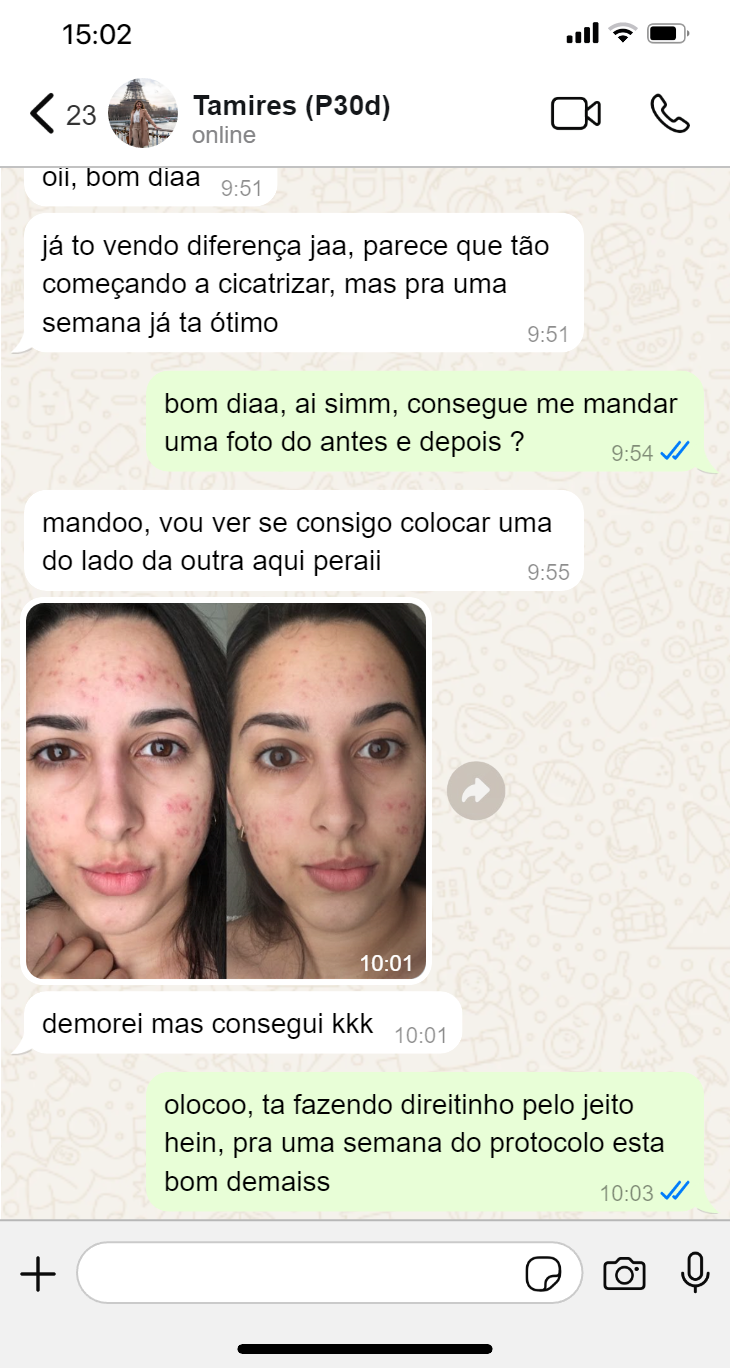Go back to the chats list
Image resolution: width=730 pixels, height=1368 pixels.
point(42,114)
